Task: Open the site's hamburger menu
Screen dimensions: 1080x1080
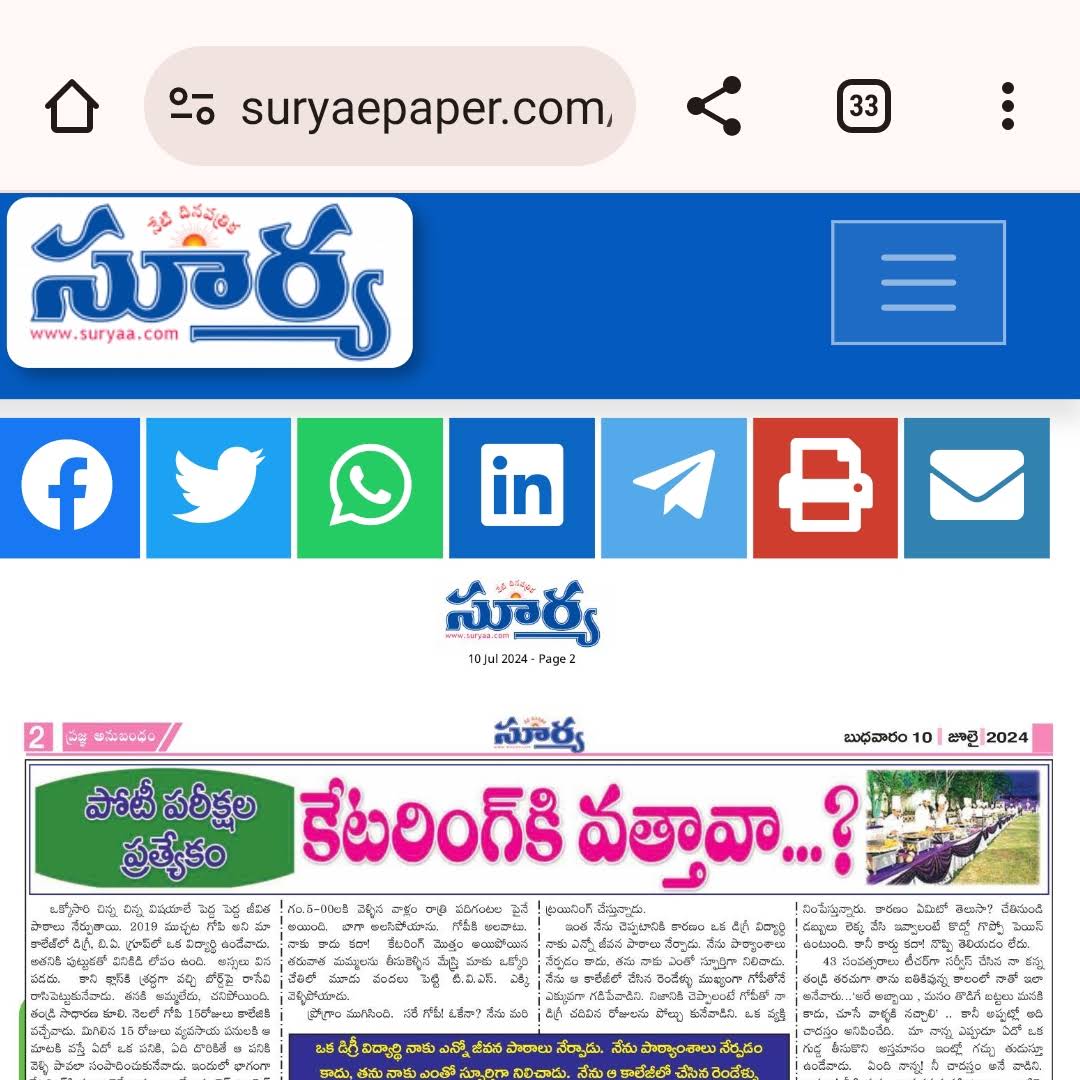Action: coord(918,282)
